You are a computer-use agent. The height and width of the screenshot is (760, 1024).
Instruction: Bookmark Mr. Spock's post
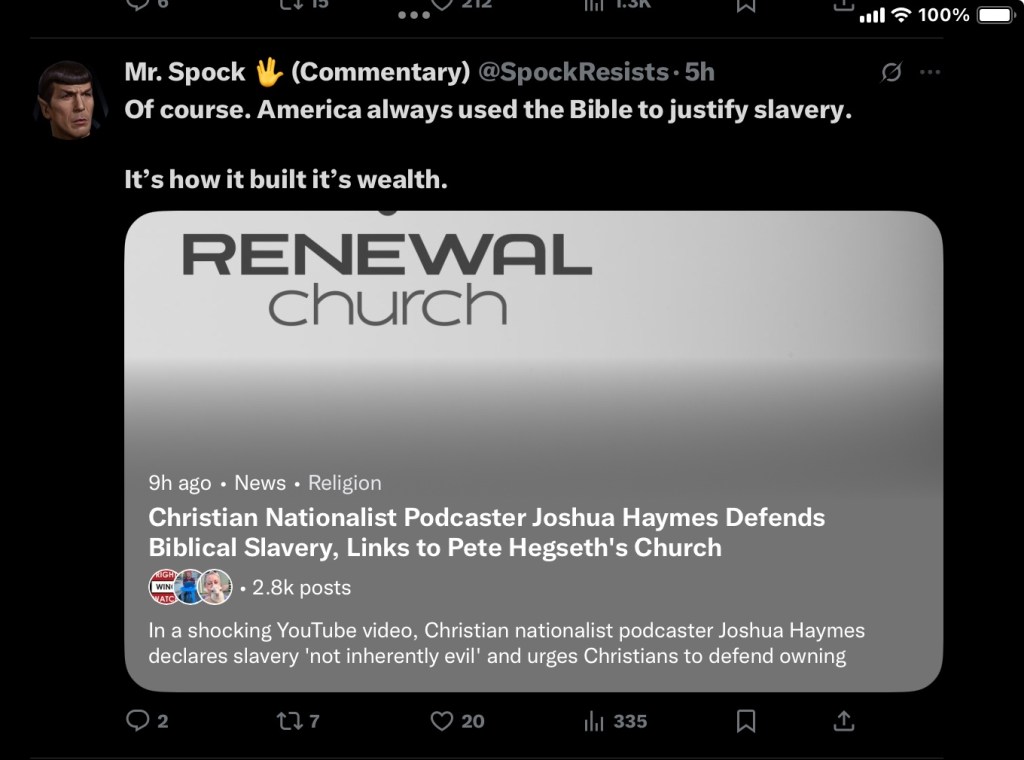coord(746,721)
